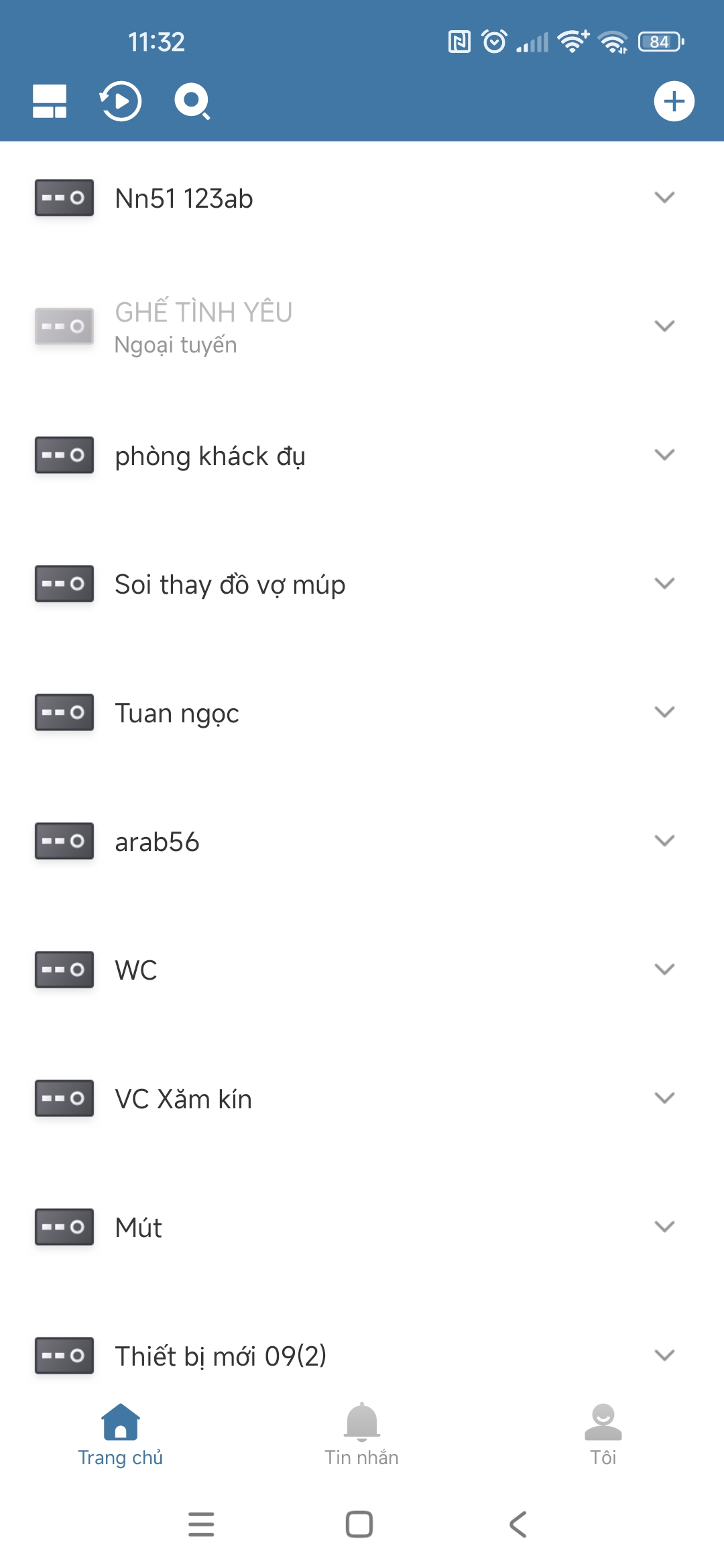
Task: Switch to the Tin nhắn tab
Action: tap(362, 1434)
